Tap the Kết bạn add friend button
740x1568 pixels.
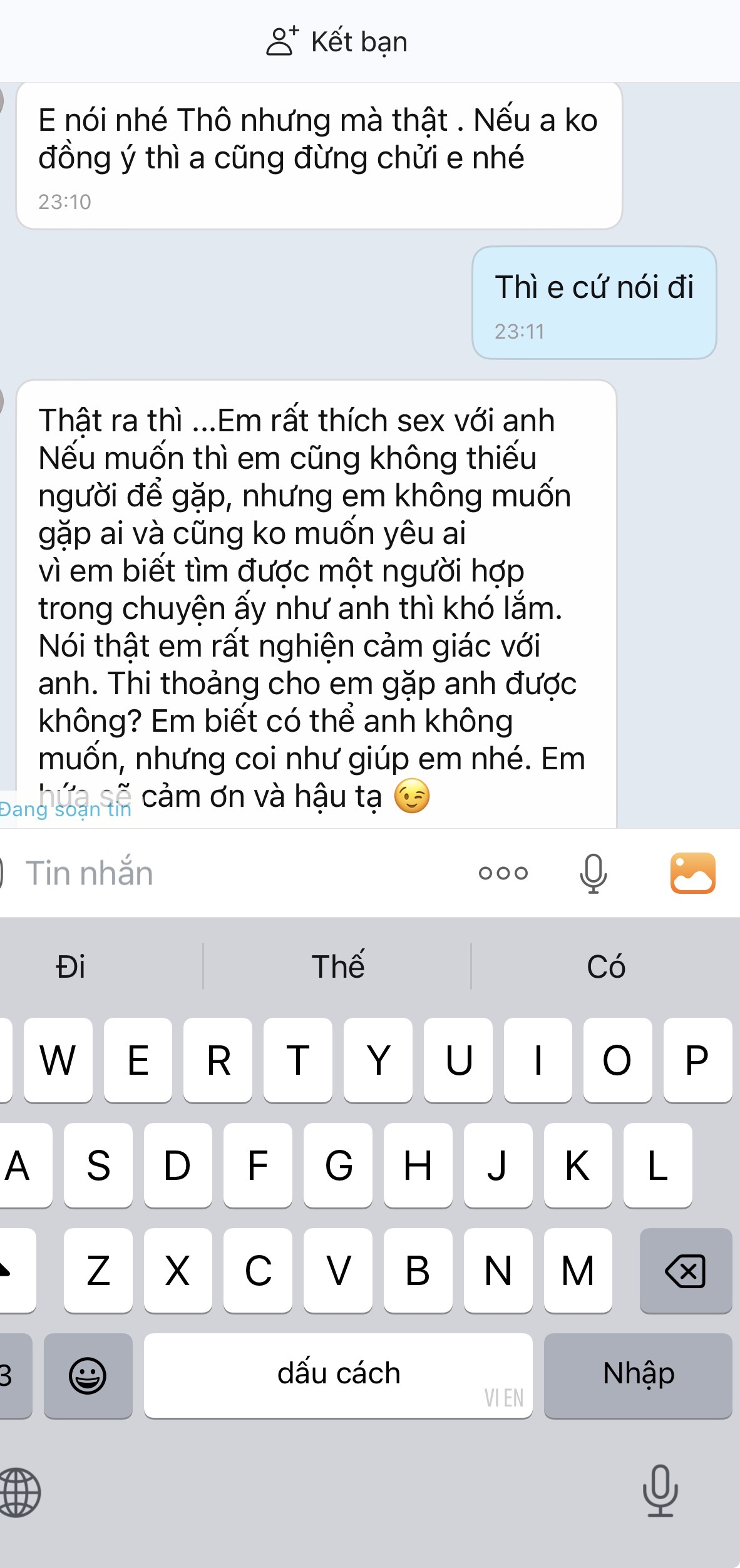click(337, 42)
